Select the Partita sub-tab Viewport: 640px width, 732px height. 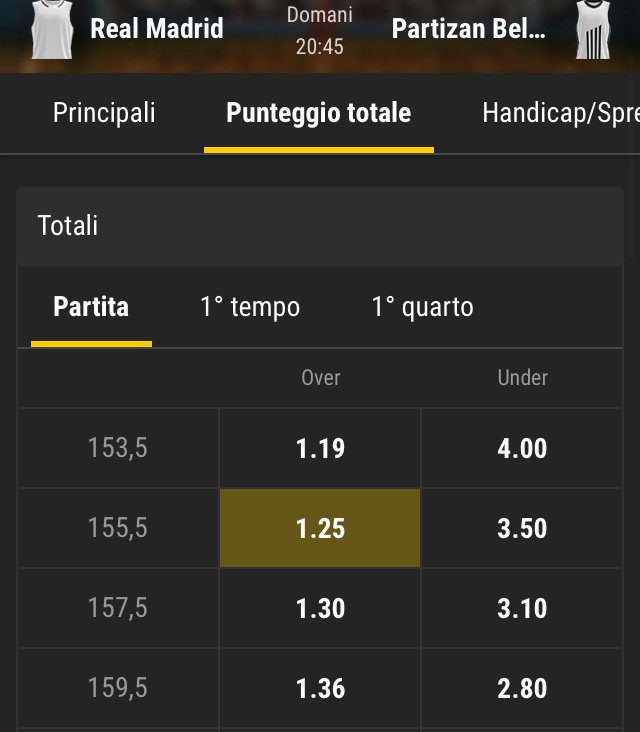point(91,307)
